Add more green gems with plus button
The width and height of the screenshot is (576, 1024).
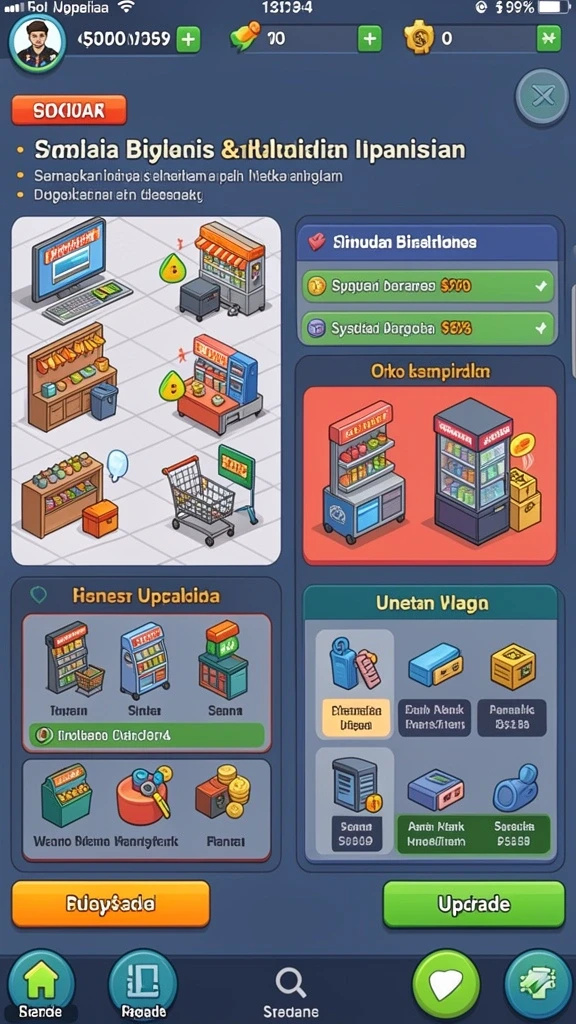tap(370, 39)
